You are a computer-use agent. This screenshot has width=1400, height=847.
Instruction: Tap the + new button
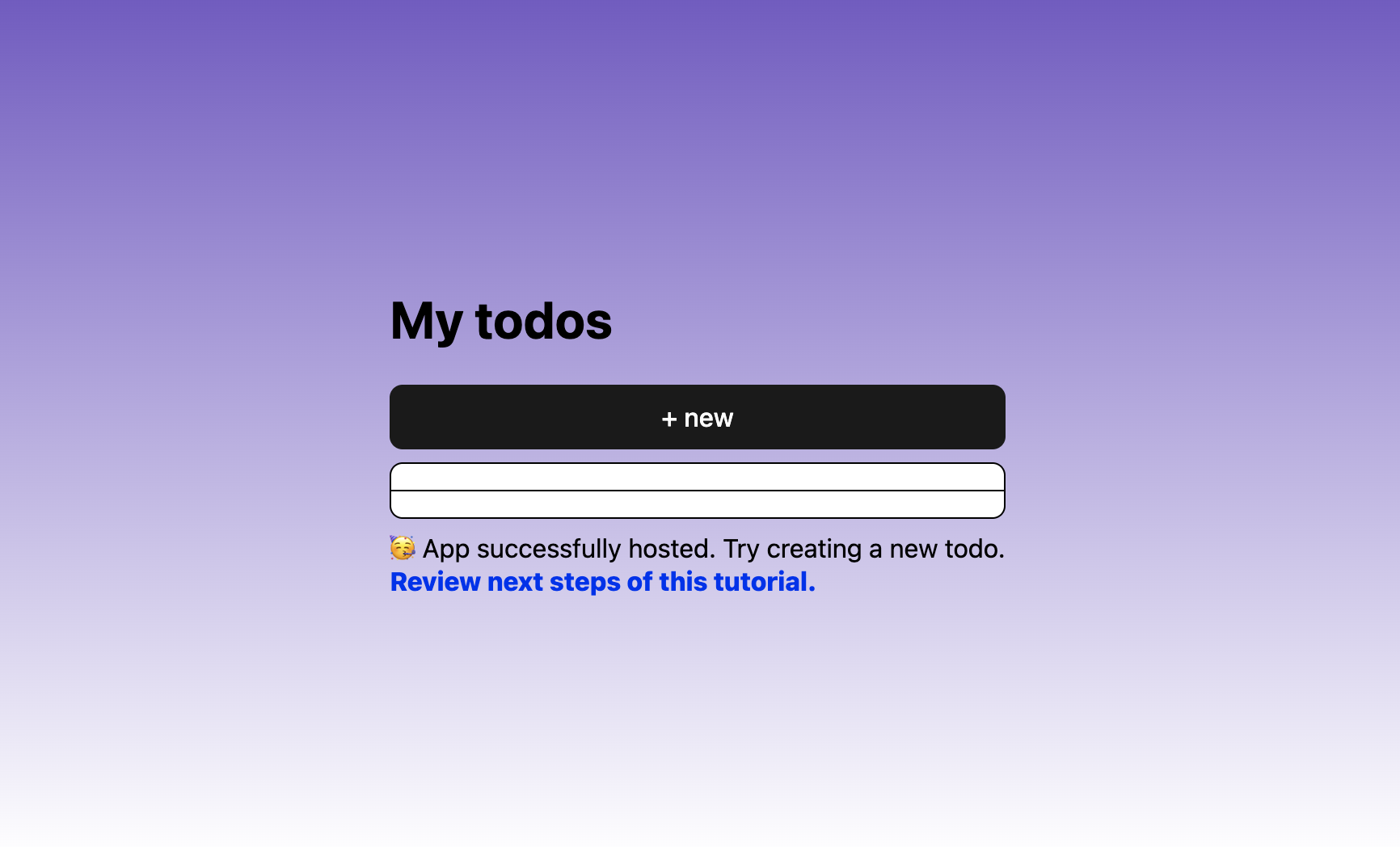pyautogui.click(x=697, y=417)
